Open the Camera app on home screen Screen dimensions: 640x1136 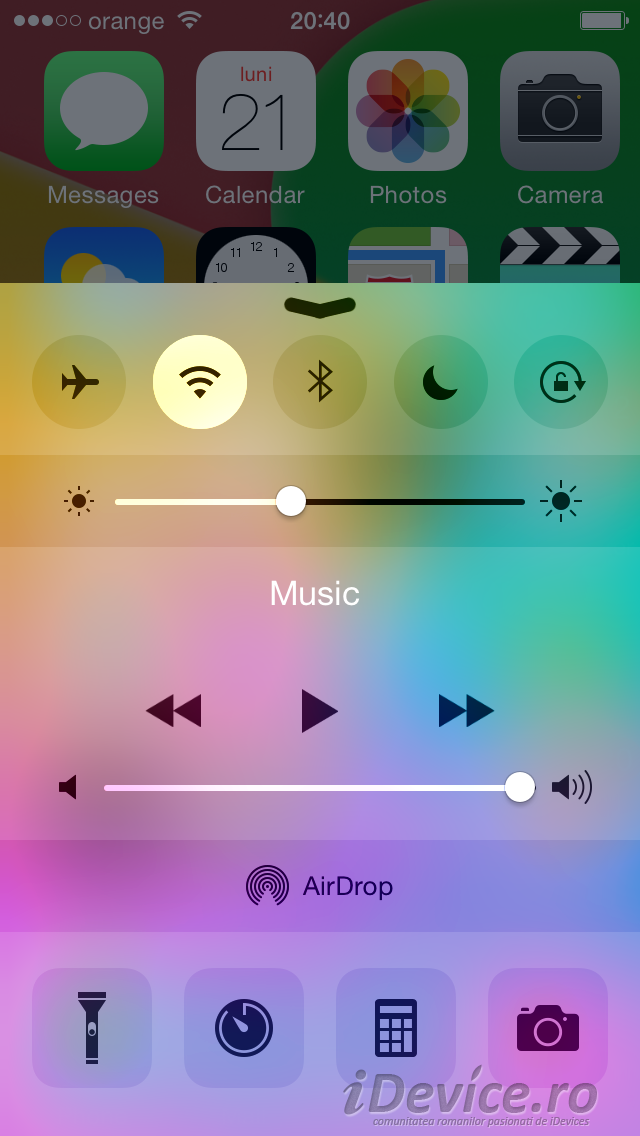(560, 111)
